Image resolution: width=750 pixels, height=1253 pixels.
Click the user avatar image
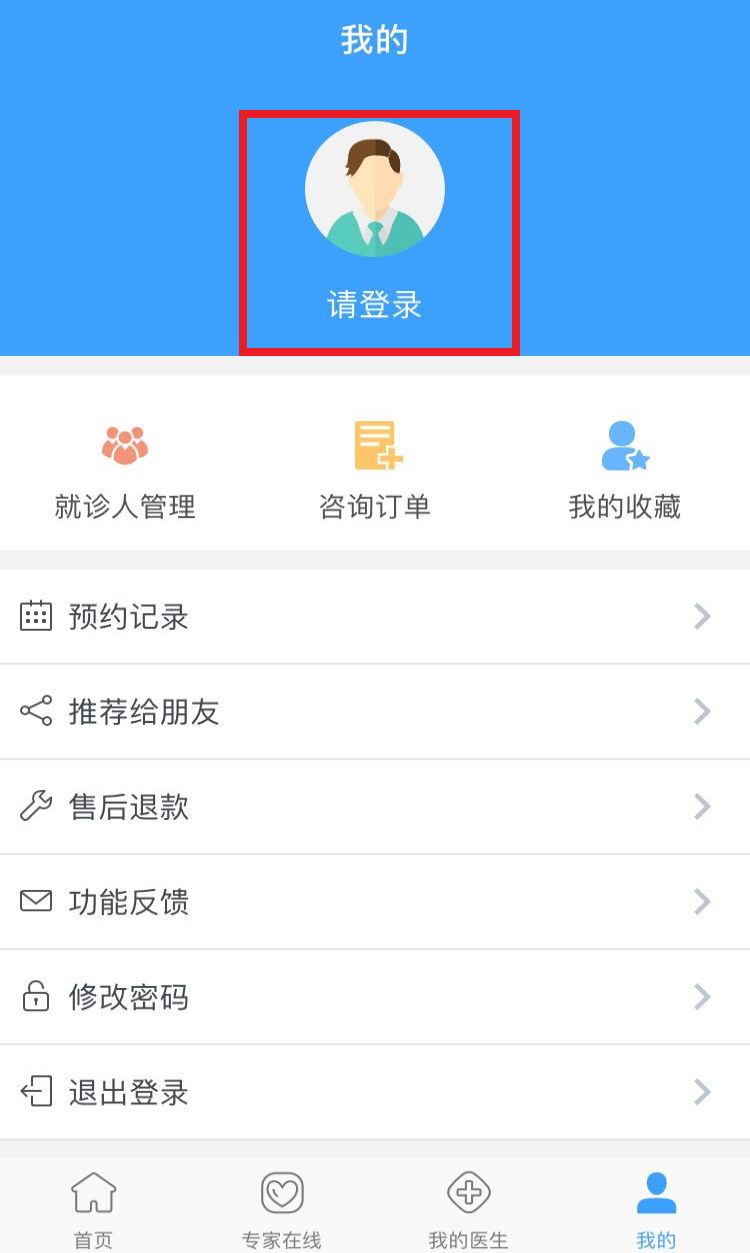(x=375, y=188)
